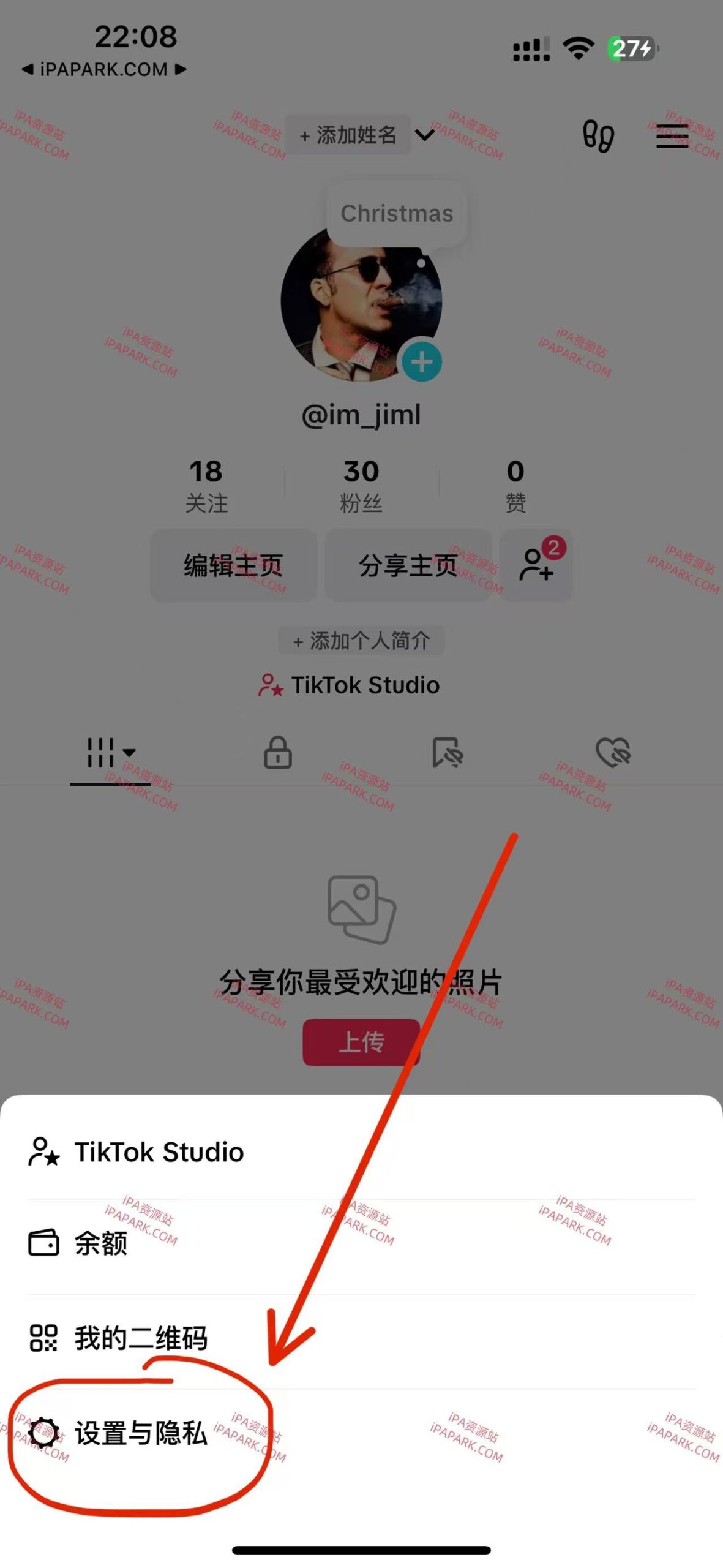
Task: Click the 分享主页 share profile button
Action: coord(407,565)
